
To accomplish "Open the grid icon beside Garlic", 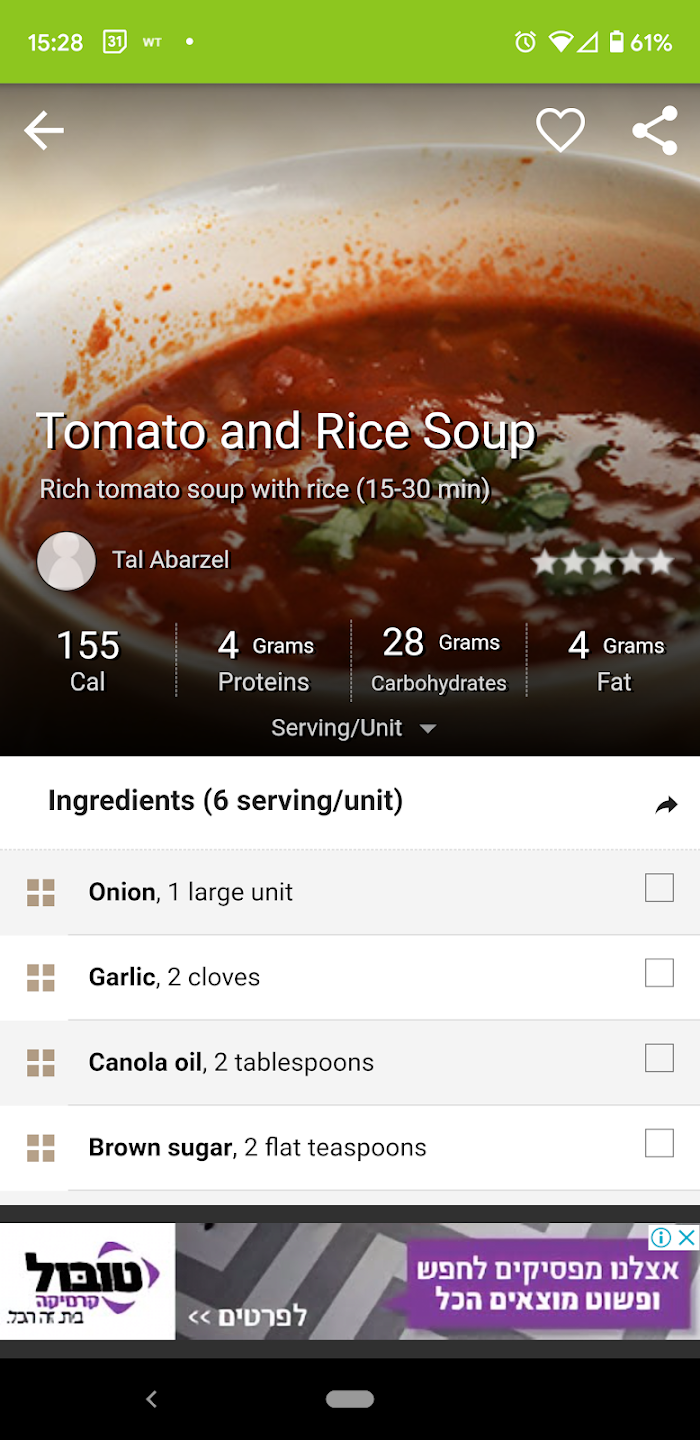I will [41, 978].
